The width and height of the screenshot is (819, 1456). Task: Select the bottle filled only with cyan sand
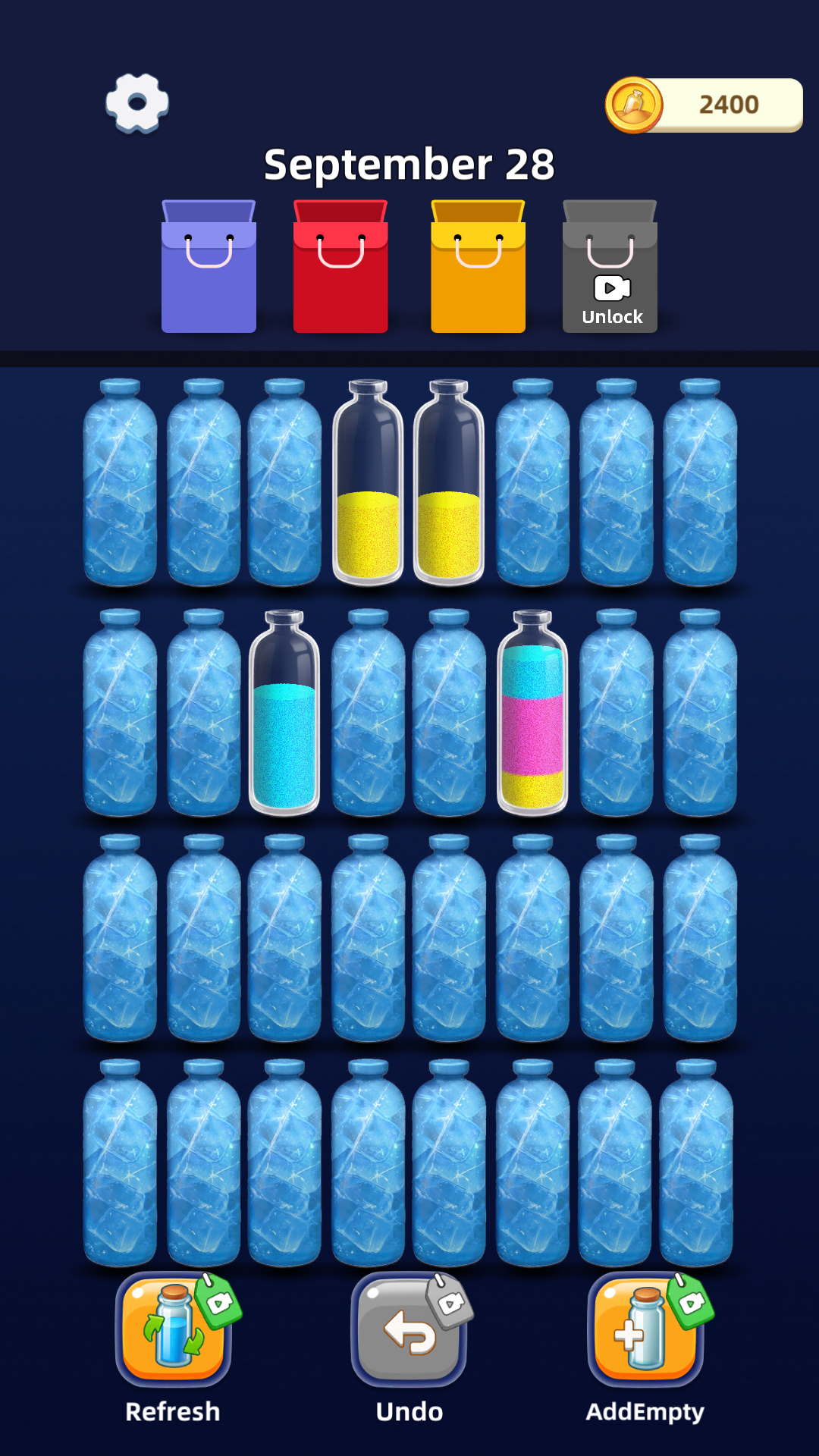pyautogui.click(x=284, y=713)
